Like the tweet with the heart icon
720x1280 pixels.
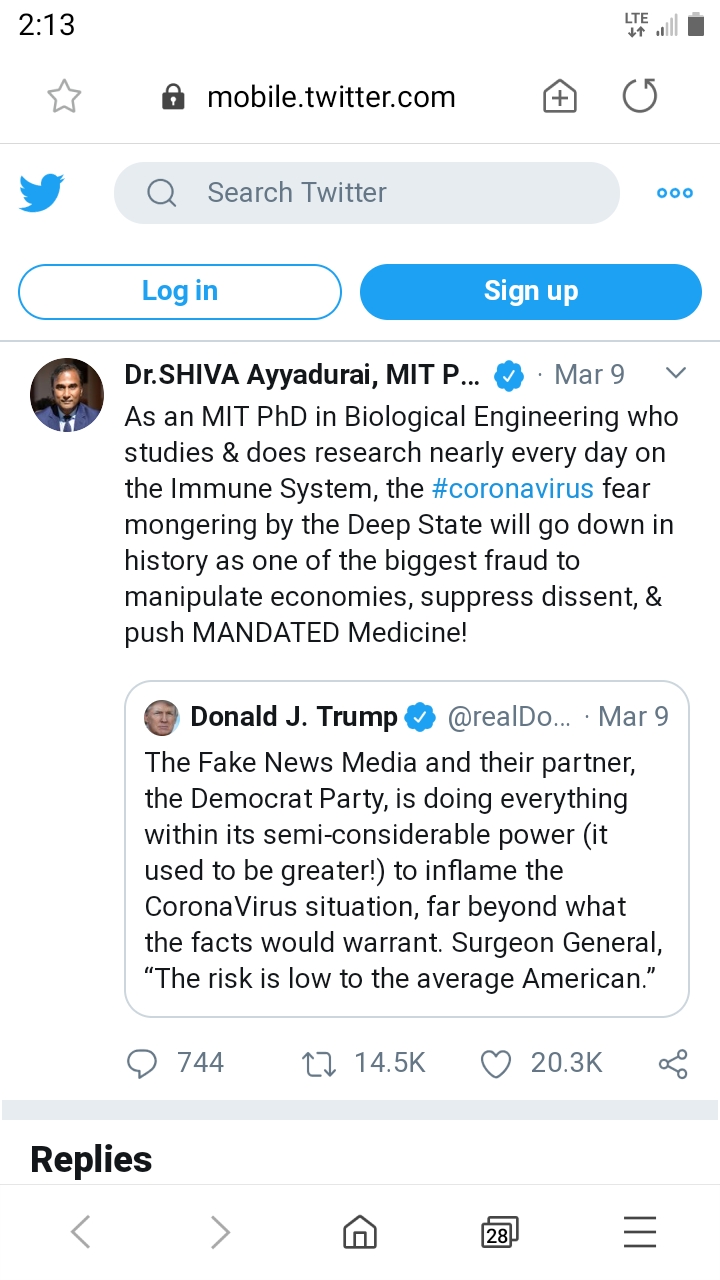click(x=496, y=1063)
